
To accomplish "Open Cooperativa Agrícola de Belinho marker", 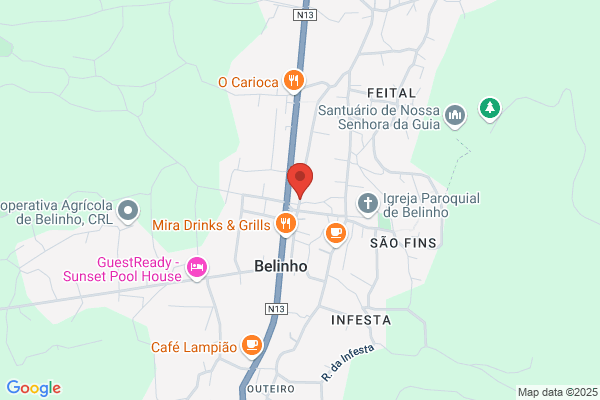I will click(x=128, y=211).
